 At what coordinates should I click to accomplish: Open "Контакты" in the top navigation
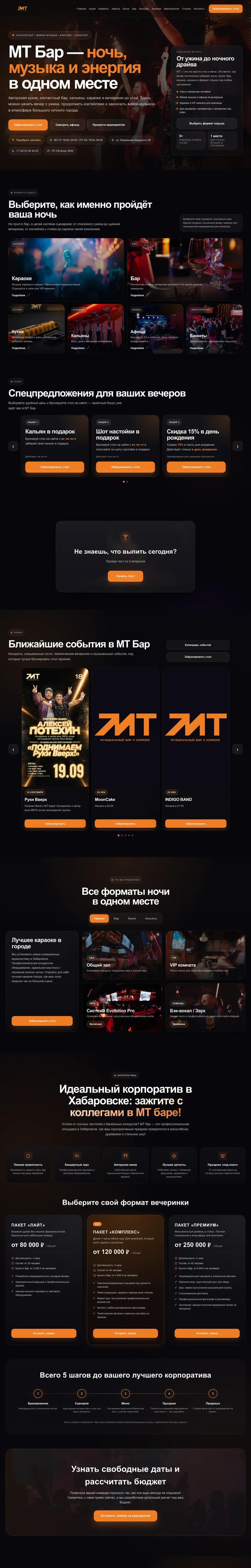pyautogui.click(x=199, y=9)
